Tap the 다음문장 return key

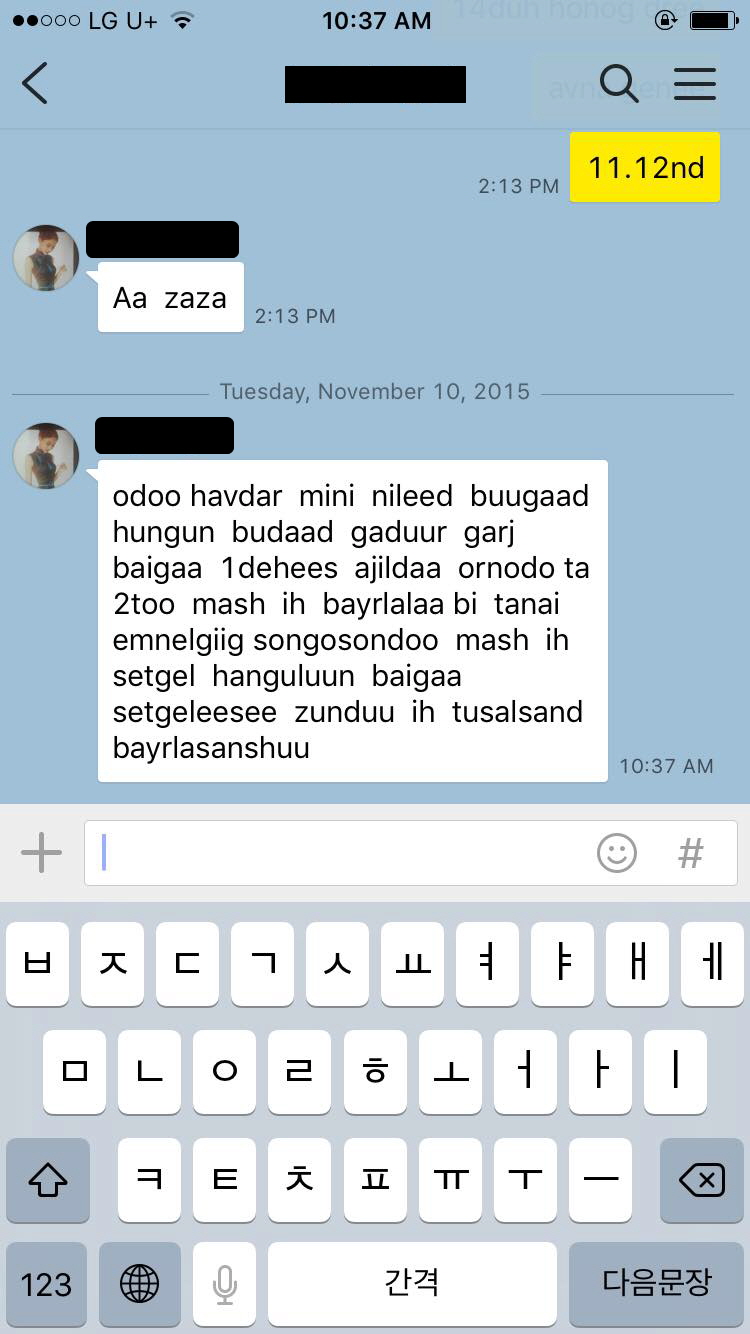pos(656,1284)
